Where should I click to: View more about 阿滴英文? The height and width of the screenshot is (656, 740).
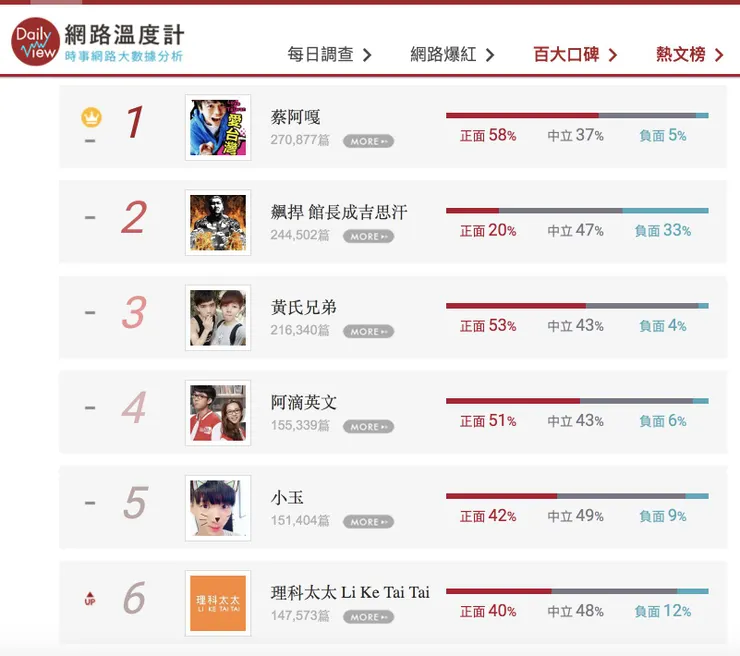coord(368,427)
